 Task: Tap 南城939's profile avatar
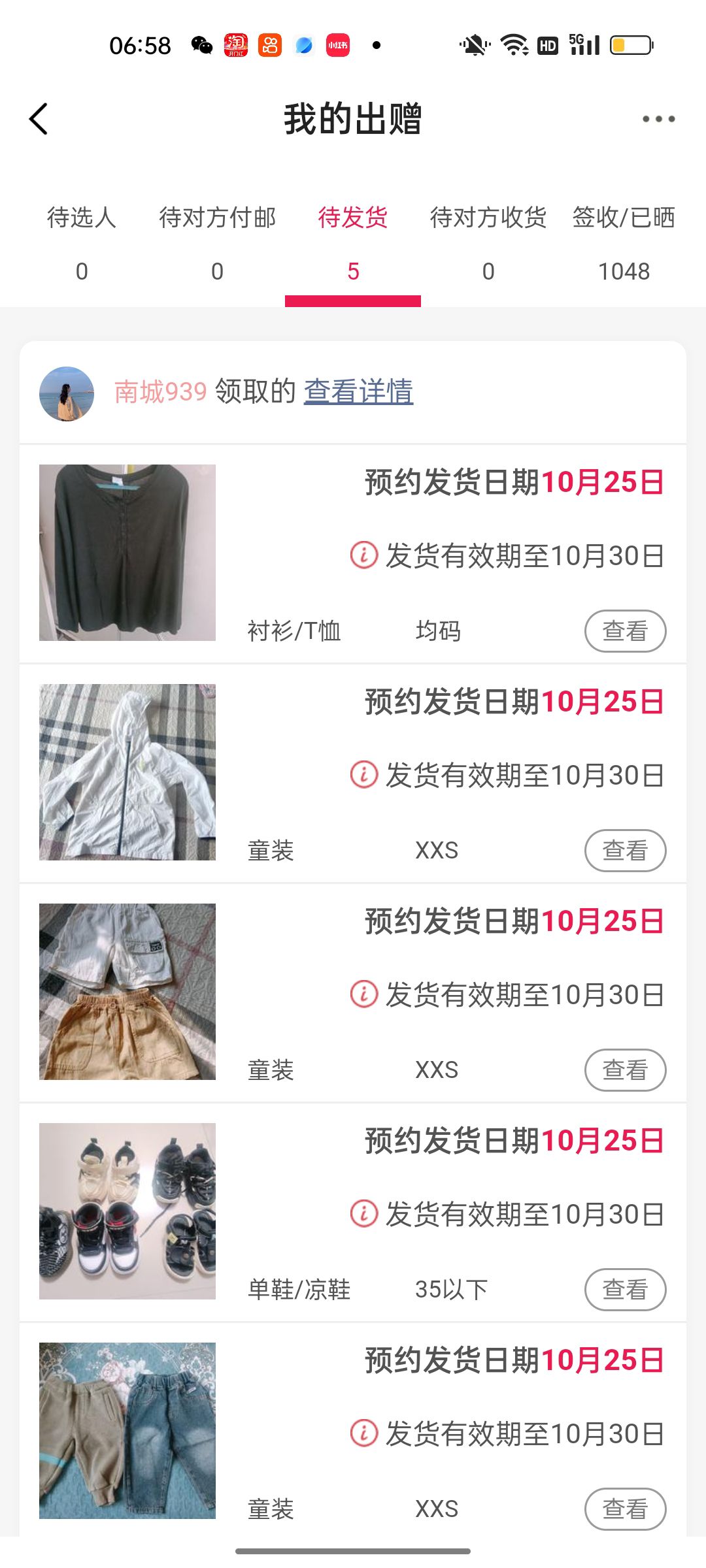67,394
